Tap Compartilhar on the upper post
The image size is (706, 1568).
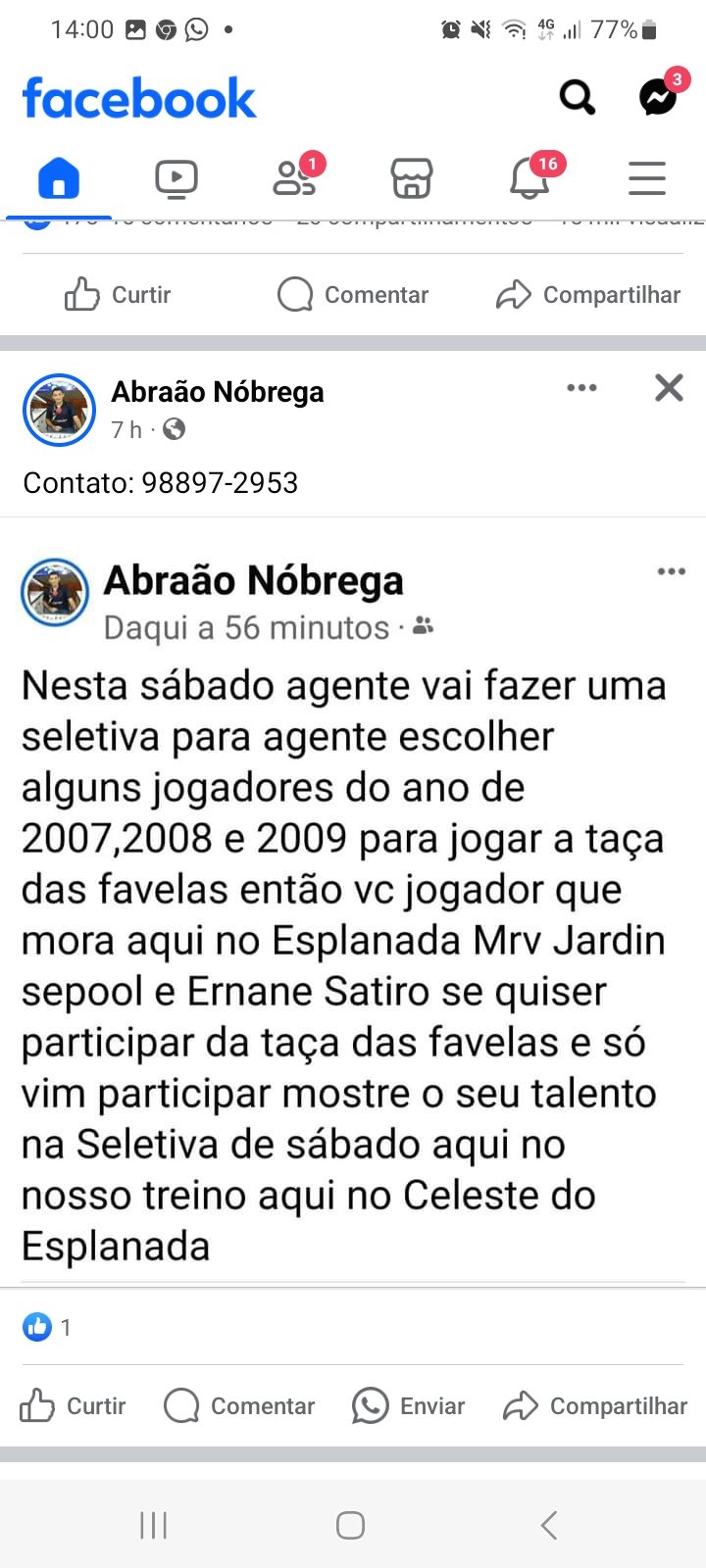click(588, 294)
